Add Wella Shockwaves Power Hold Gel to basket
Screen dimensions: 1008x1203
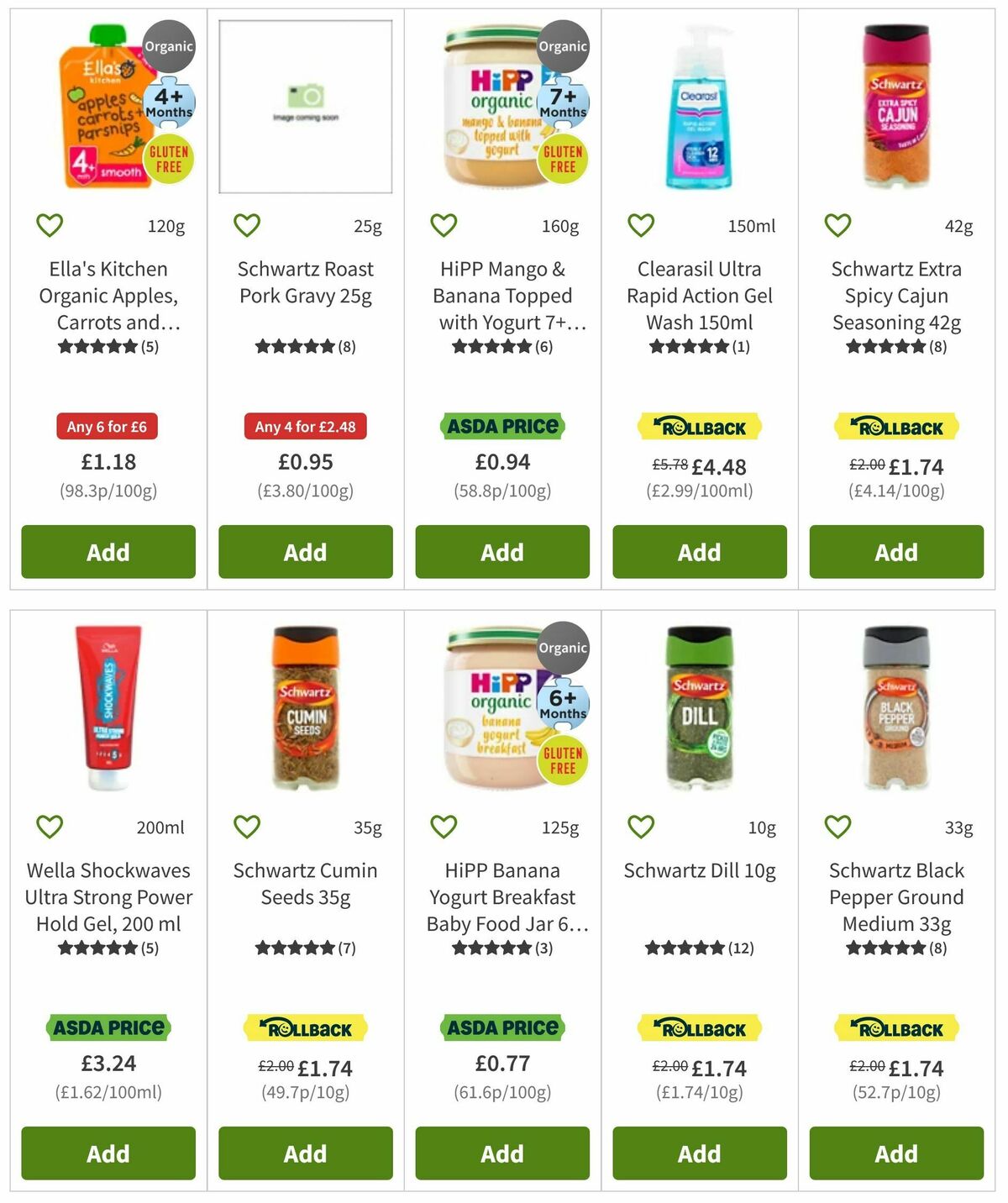pos(108,1153)
